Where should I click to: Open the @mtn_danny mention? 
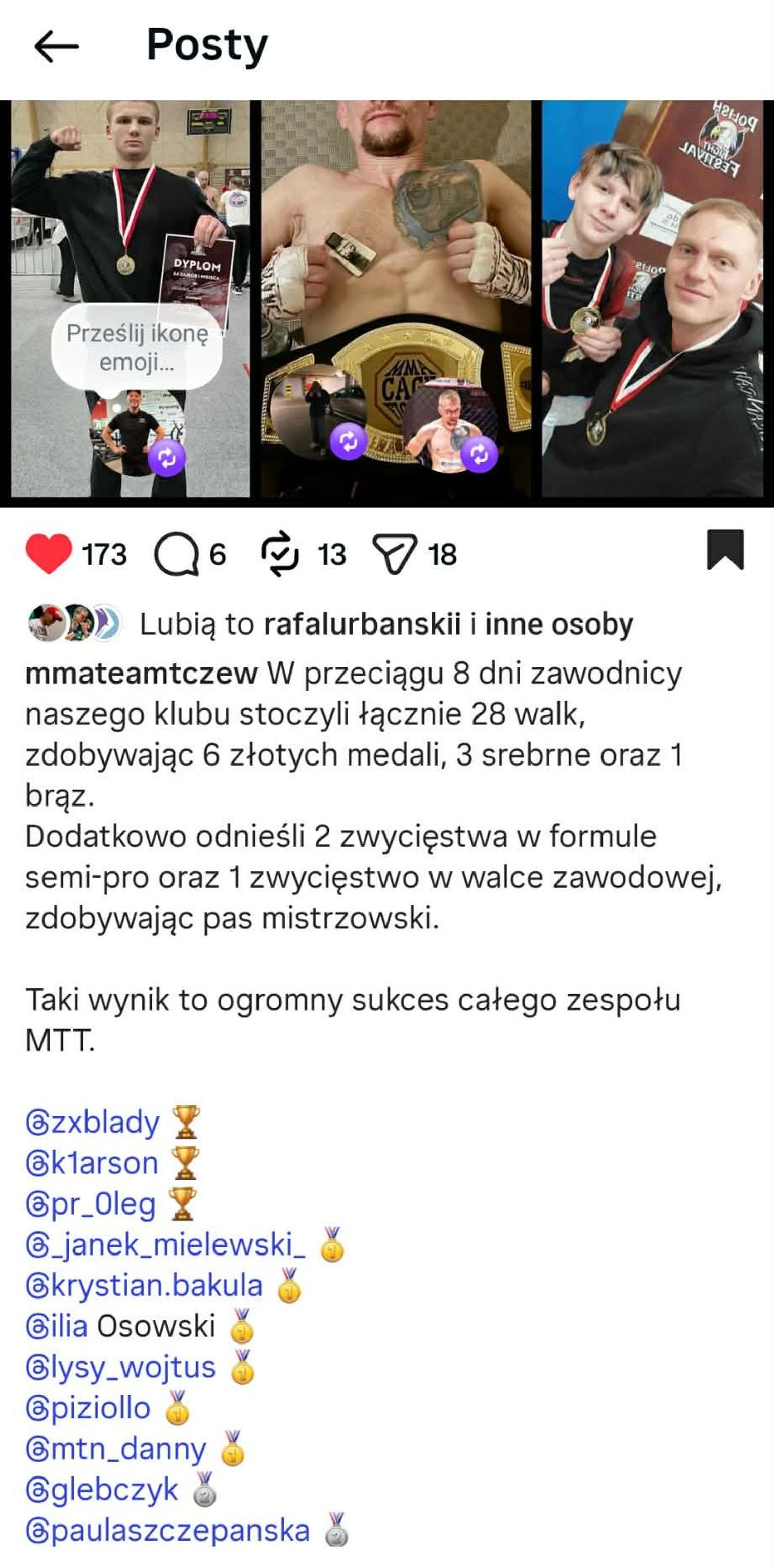(x=116, y=1449)
